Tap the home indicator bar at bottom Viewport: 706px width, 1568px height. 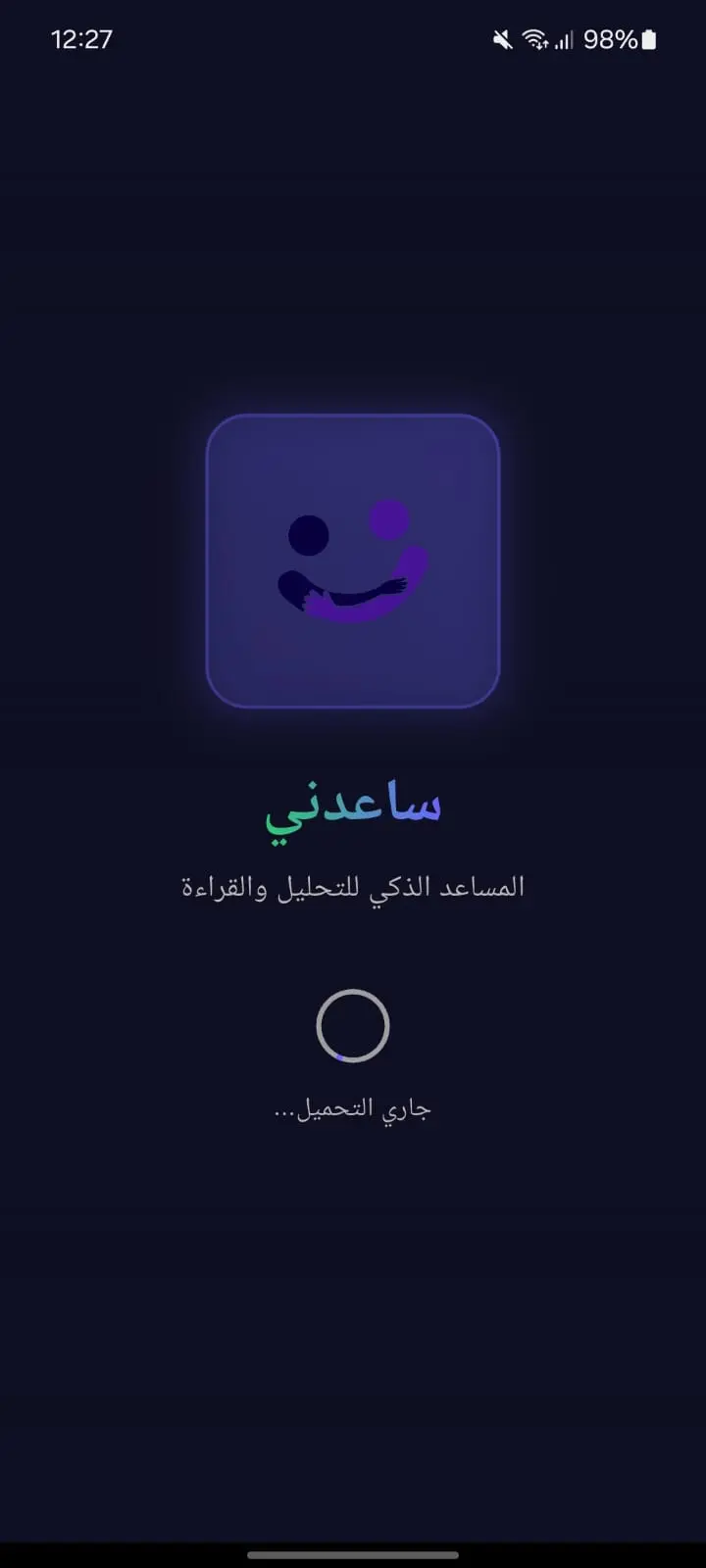coord(353,1554)
